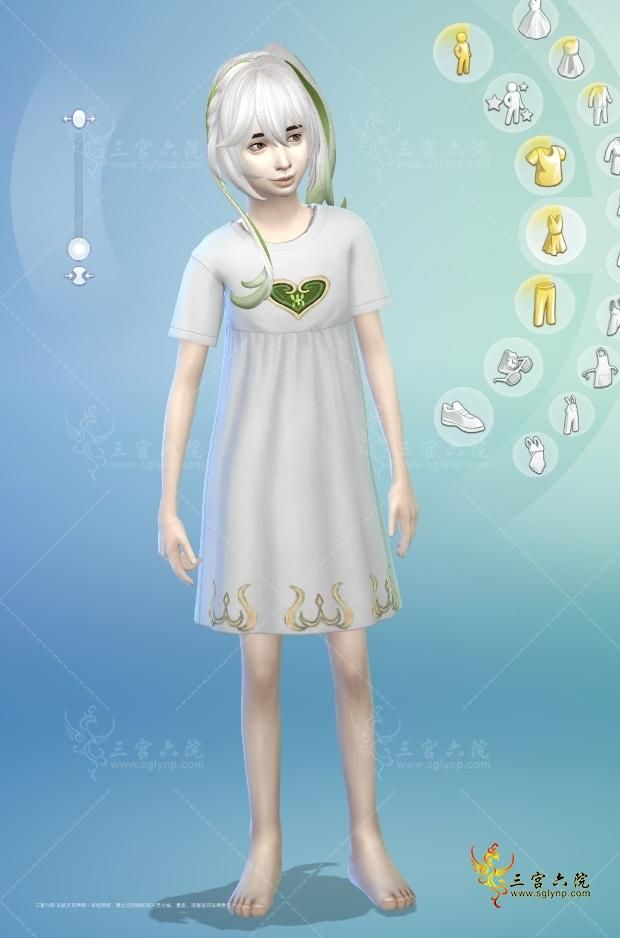Tap the slim icon below the slider
Image resolution: width=620 pixels, height=938 pixels.
(x=79, y=275)
